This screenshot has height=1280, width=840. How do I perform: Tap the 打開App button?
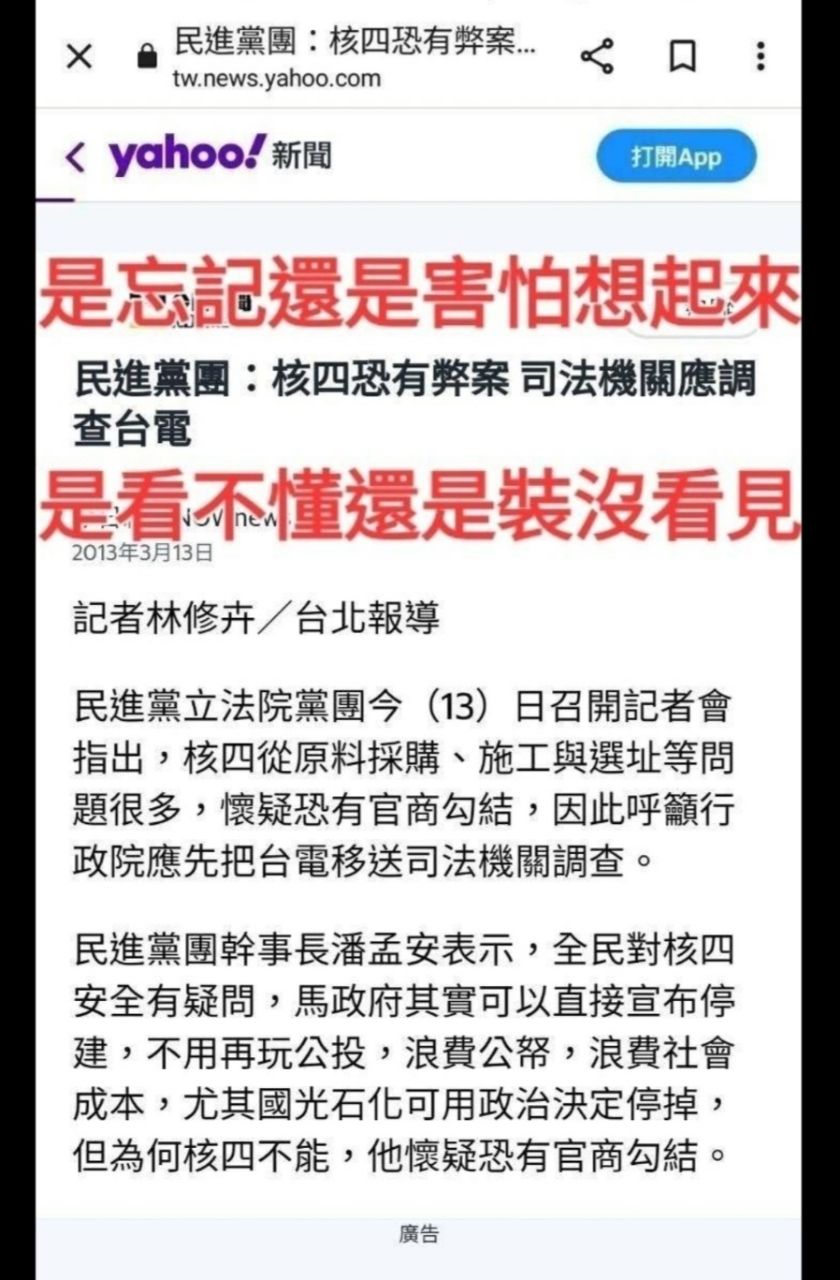coord(676,156)
